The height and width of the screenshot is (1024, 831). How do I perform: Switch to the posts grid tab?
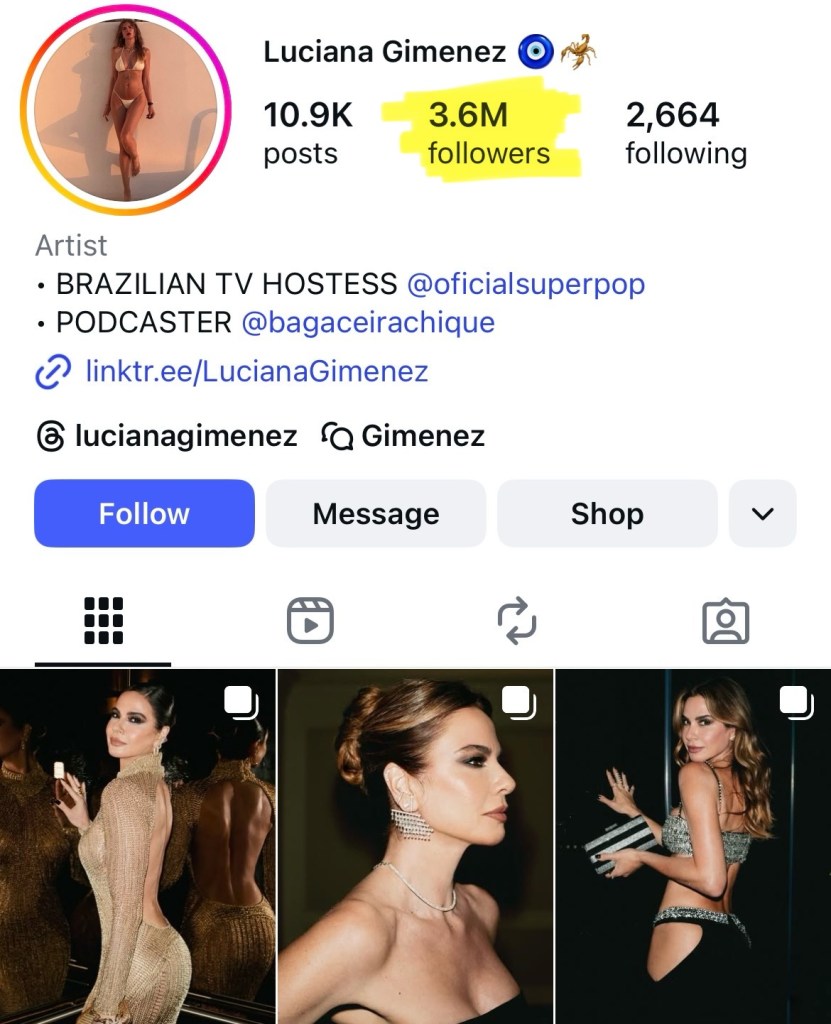(x=103, y=621)
